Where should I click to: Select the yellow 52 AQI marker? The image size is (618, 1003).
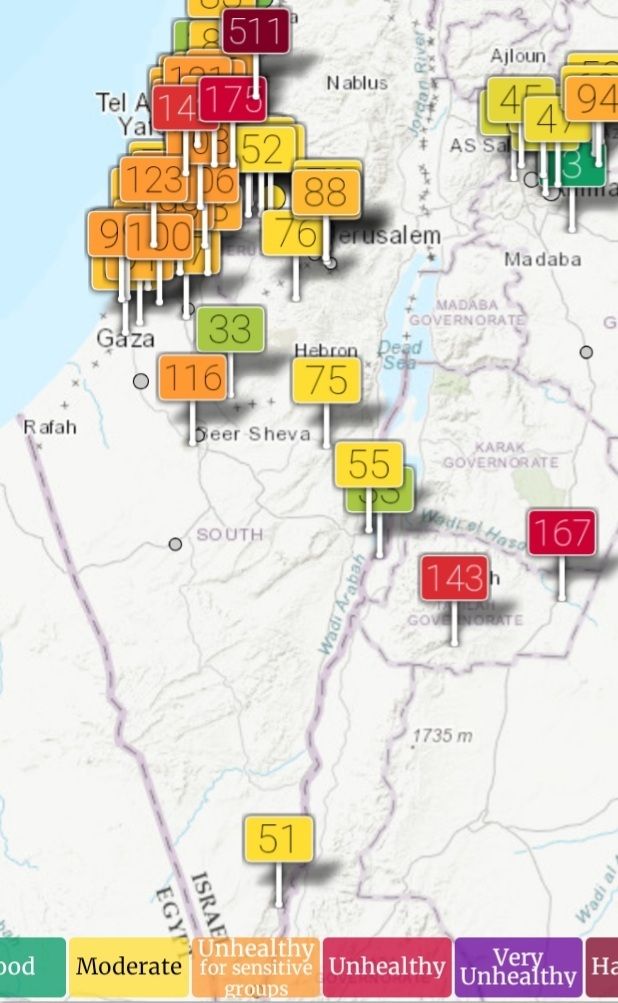point(264,150)
